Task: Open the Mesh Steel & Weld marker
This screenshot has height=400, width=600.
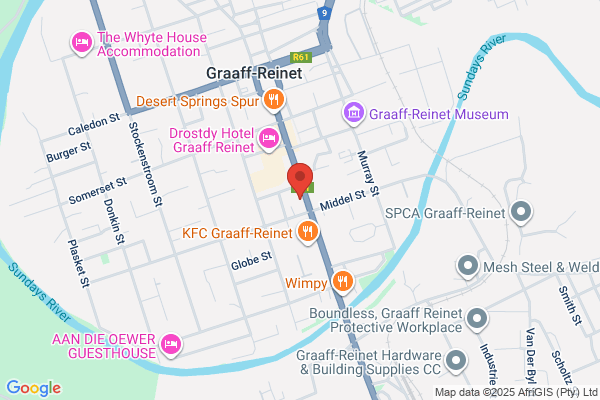Action: (x=468, y=266)
